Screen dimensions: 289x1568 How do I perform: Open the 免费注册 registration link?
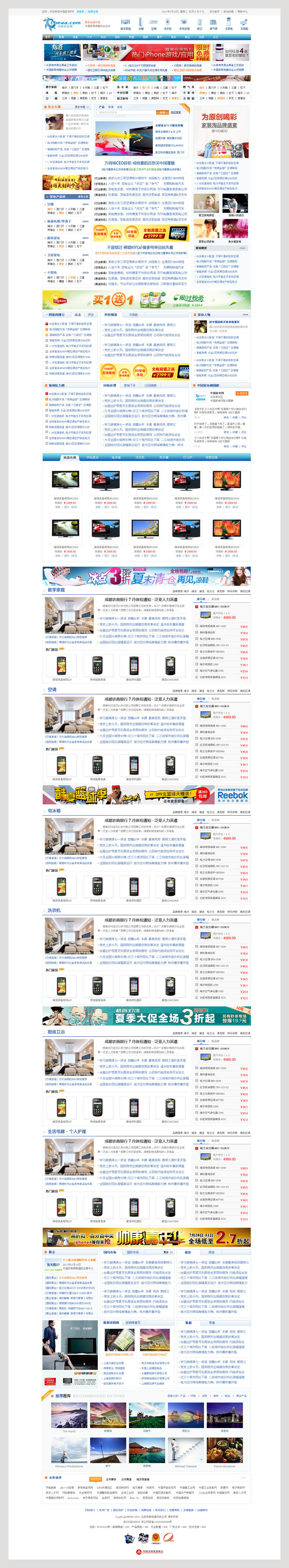coord(92,11)
